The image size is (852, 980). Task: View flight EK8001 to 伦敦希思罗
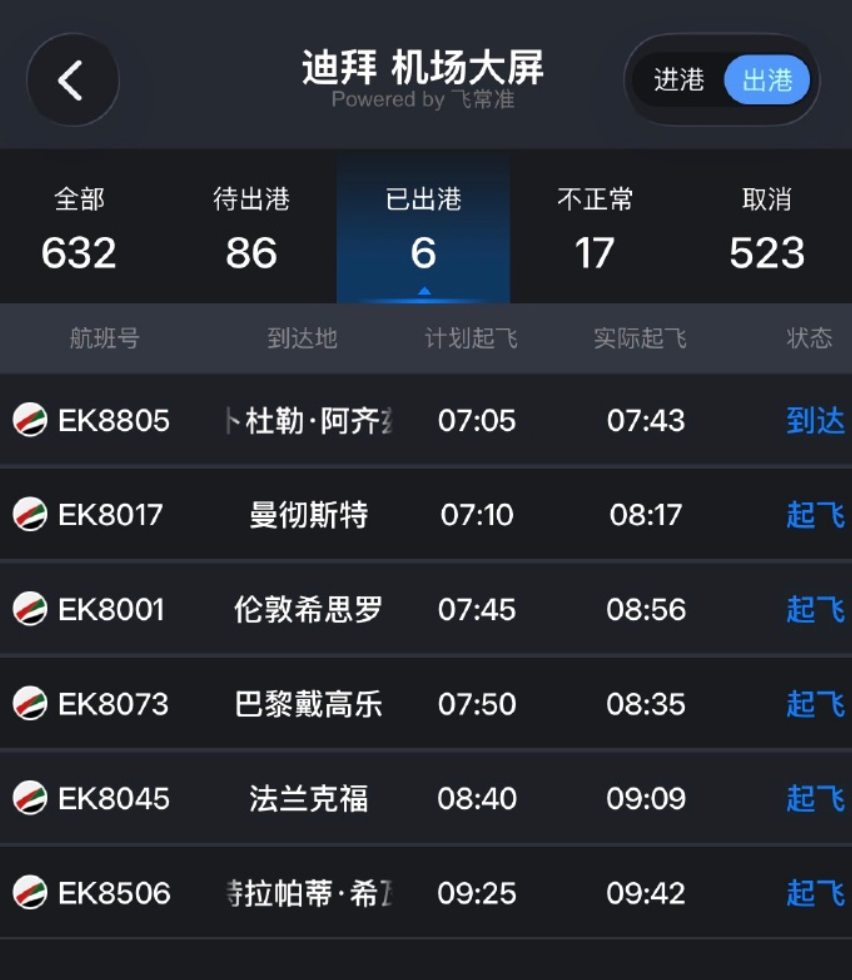click(426, 609)
